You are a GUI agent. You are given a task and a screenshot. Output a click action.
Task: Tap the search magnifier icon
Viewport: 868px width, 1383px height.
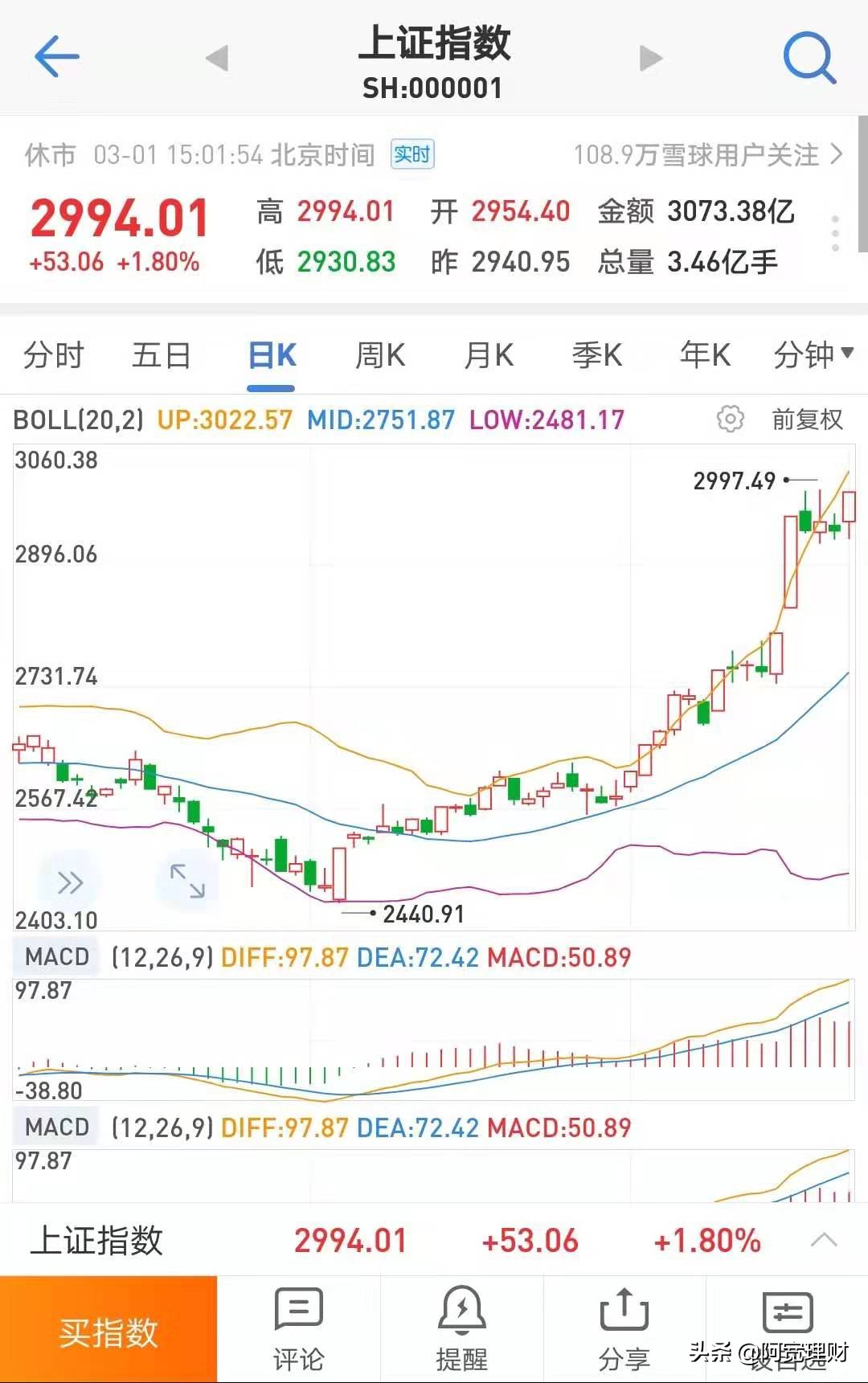[x=810, y=56]
